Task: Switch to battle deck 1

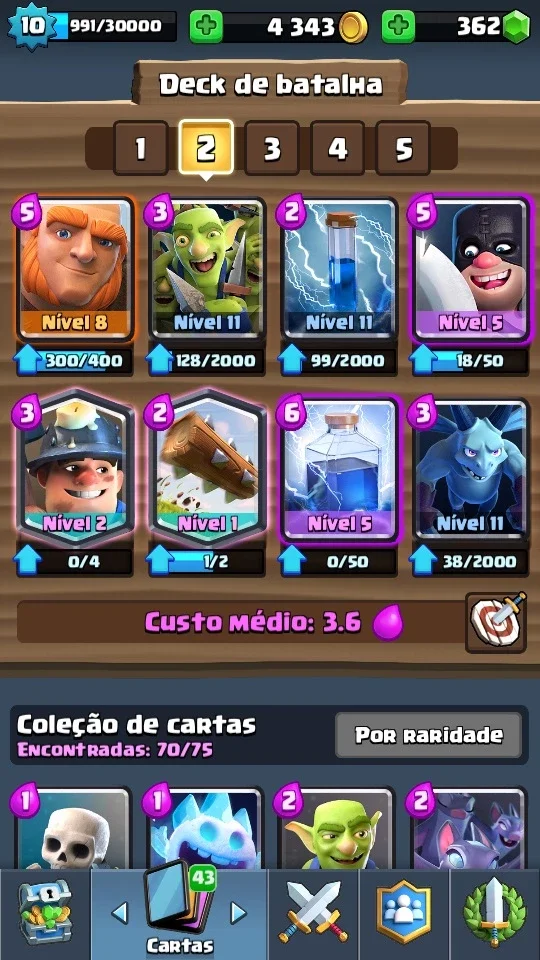Action: coord(140,148)
